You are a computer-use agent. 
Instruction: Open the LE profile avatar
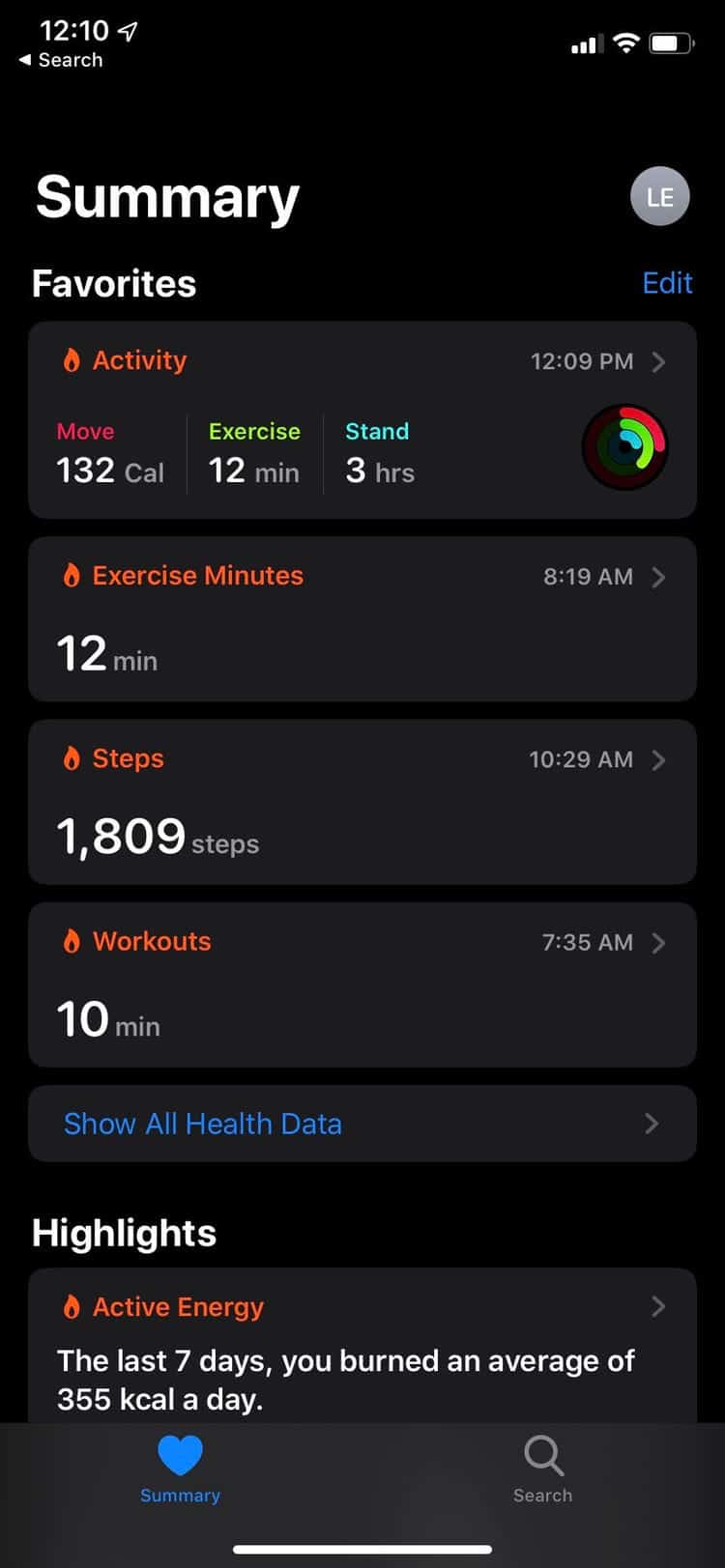[659, 197]
